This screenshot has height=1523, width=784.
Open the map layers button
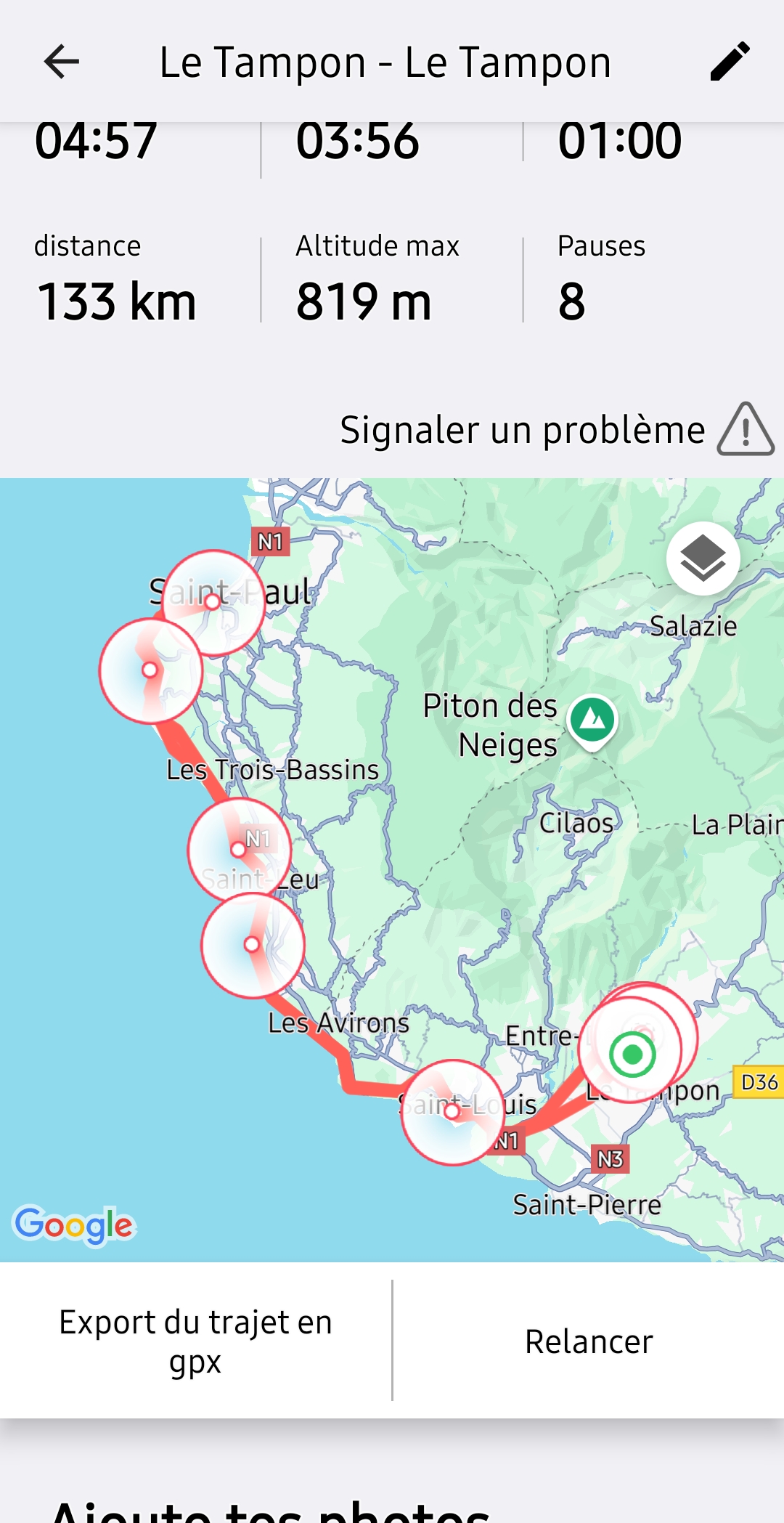[x=703, y=558]
